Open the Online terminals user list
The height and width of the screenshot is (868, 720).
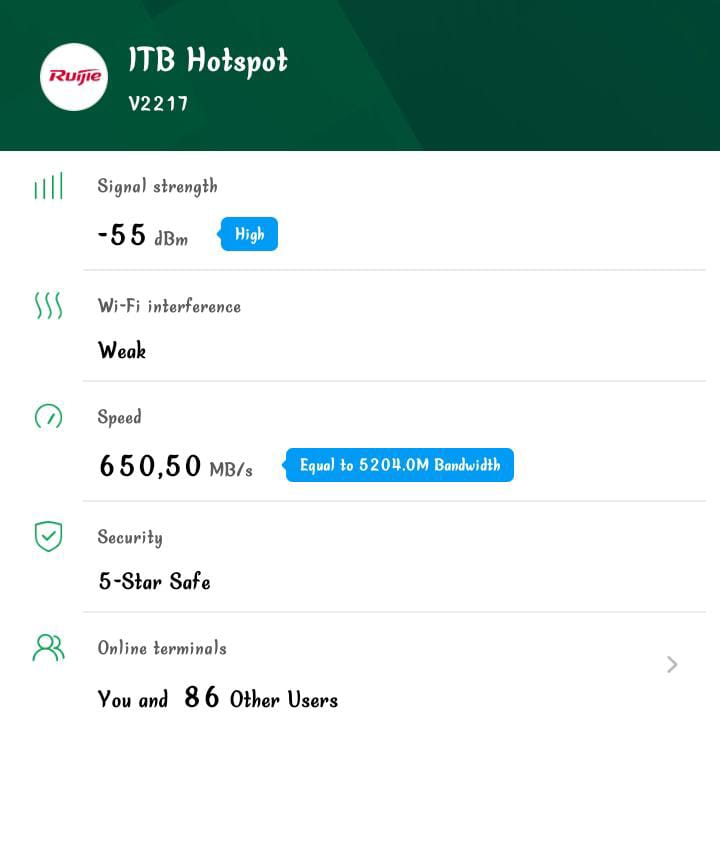671,665
